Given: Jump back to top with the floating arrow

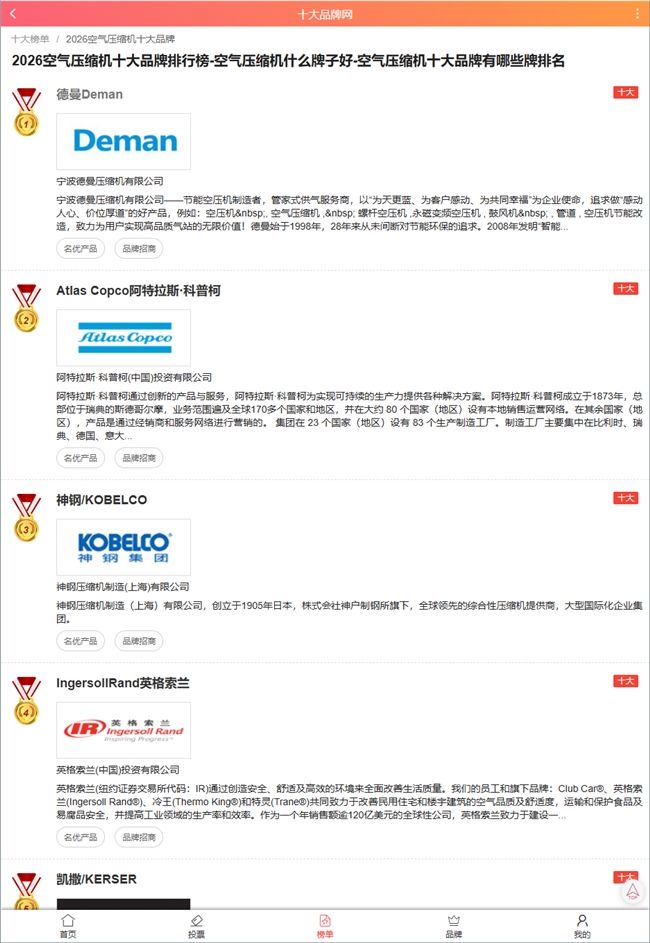Looking at the screenshot, I should (631, 891).
